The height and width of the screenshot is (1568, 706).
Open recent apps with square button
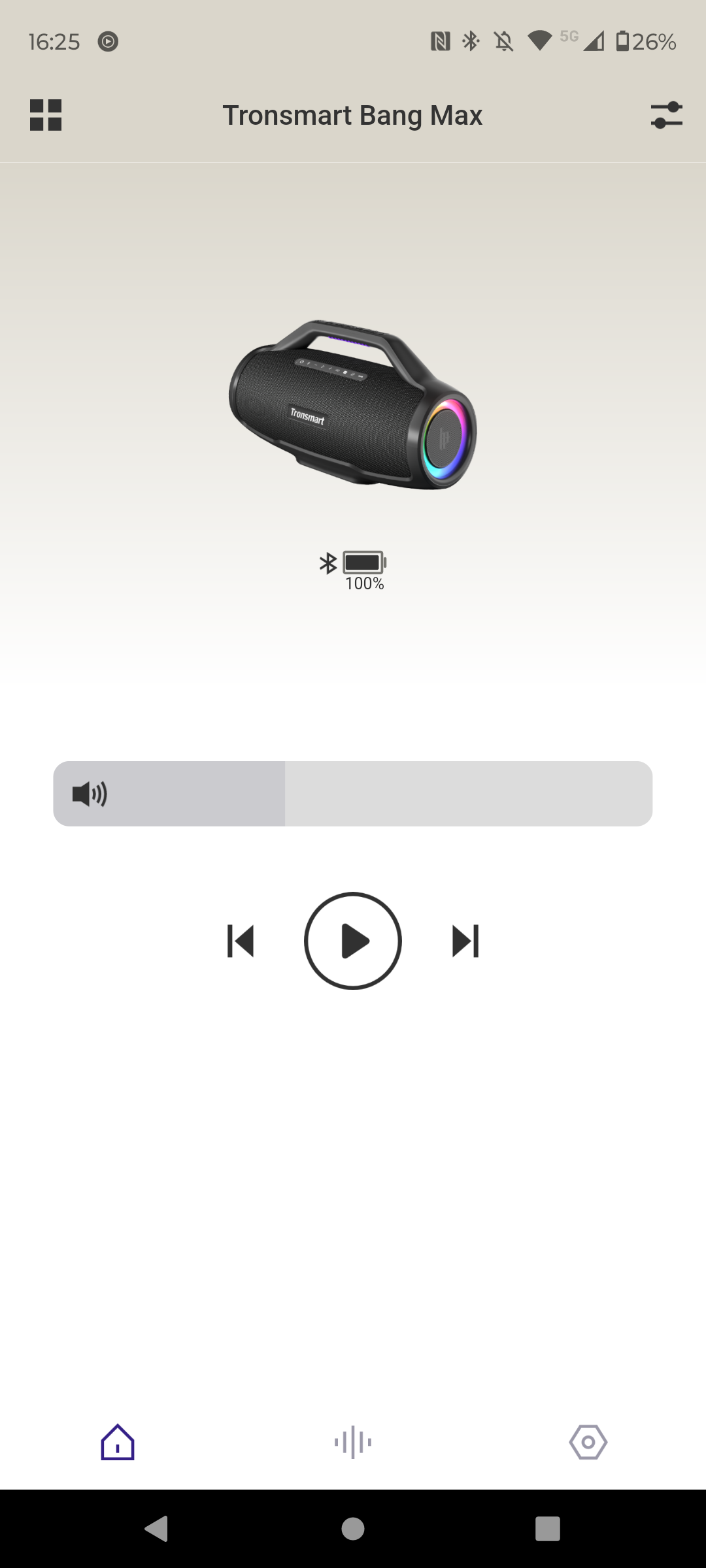(x=548, y=1529)
